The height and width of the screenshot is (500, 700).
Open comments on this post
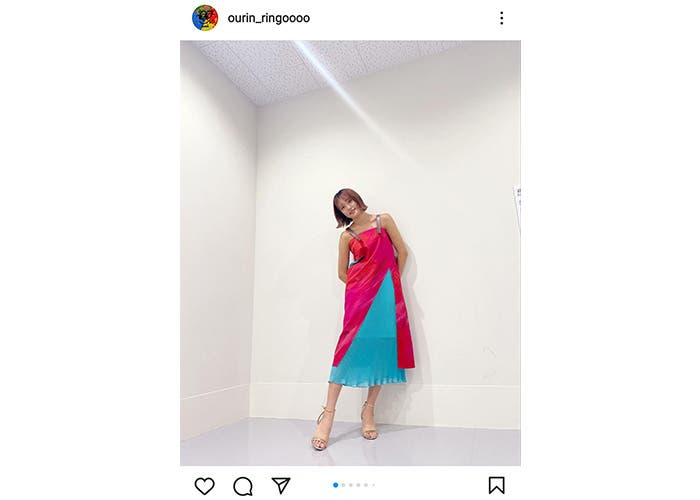[x=243, y=486]
